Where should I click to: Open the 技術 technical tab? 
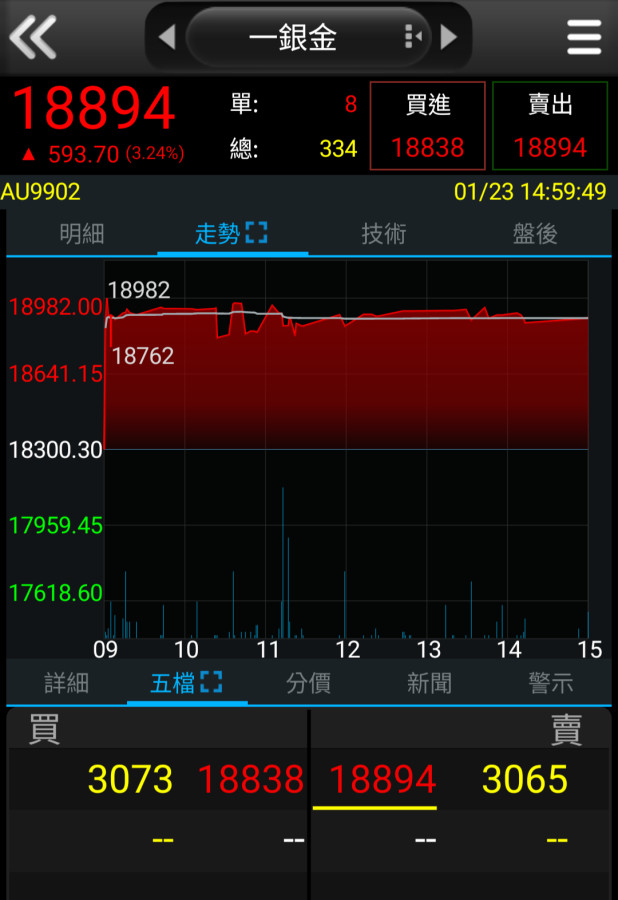(384, 234)
